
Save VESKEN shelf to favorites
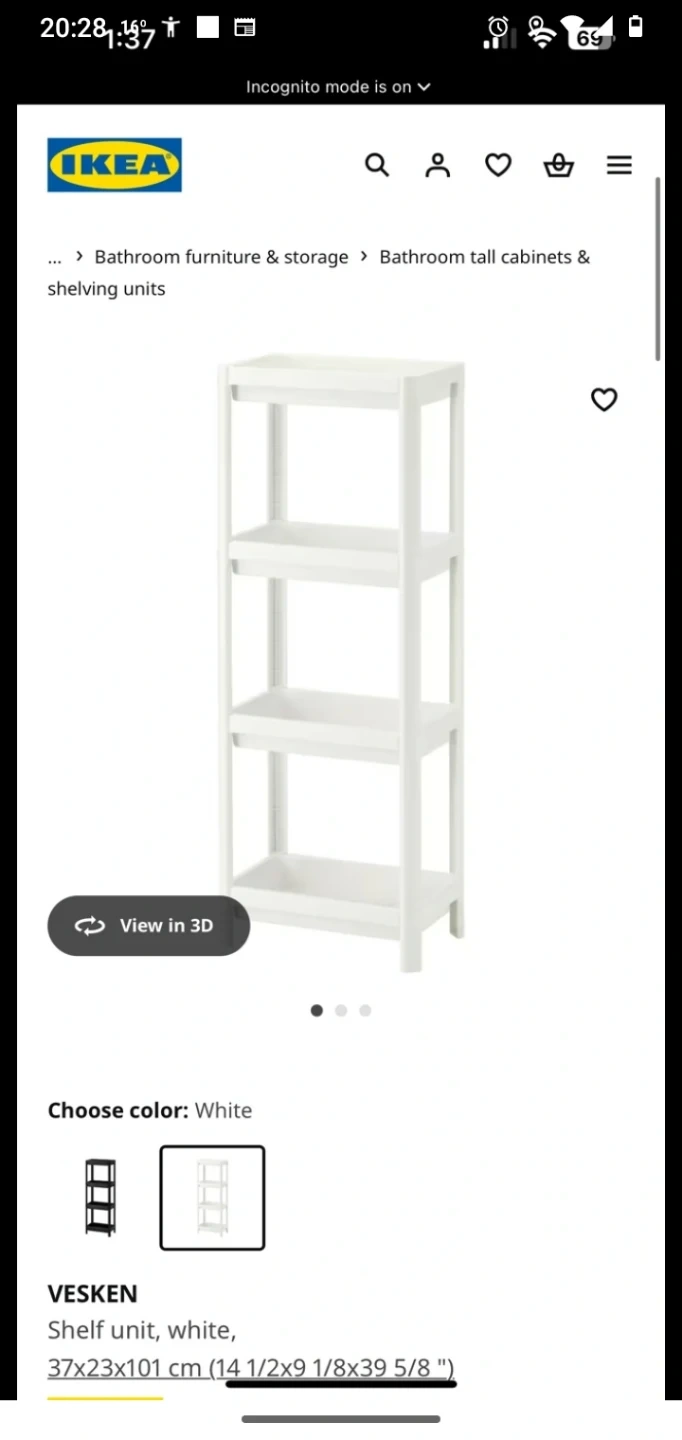click(604, 400)
